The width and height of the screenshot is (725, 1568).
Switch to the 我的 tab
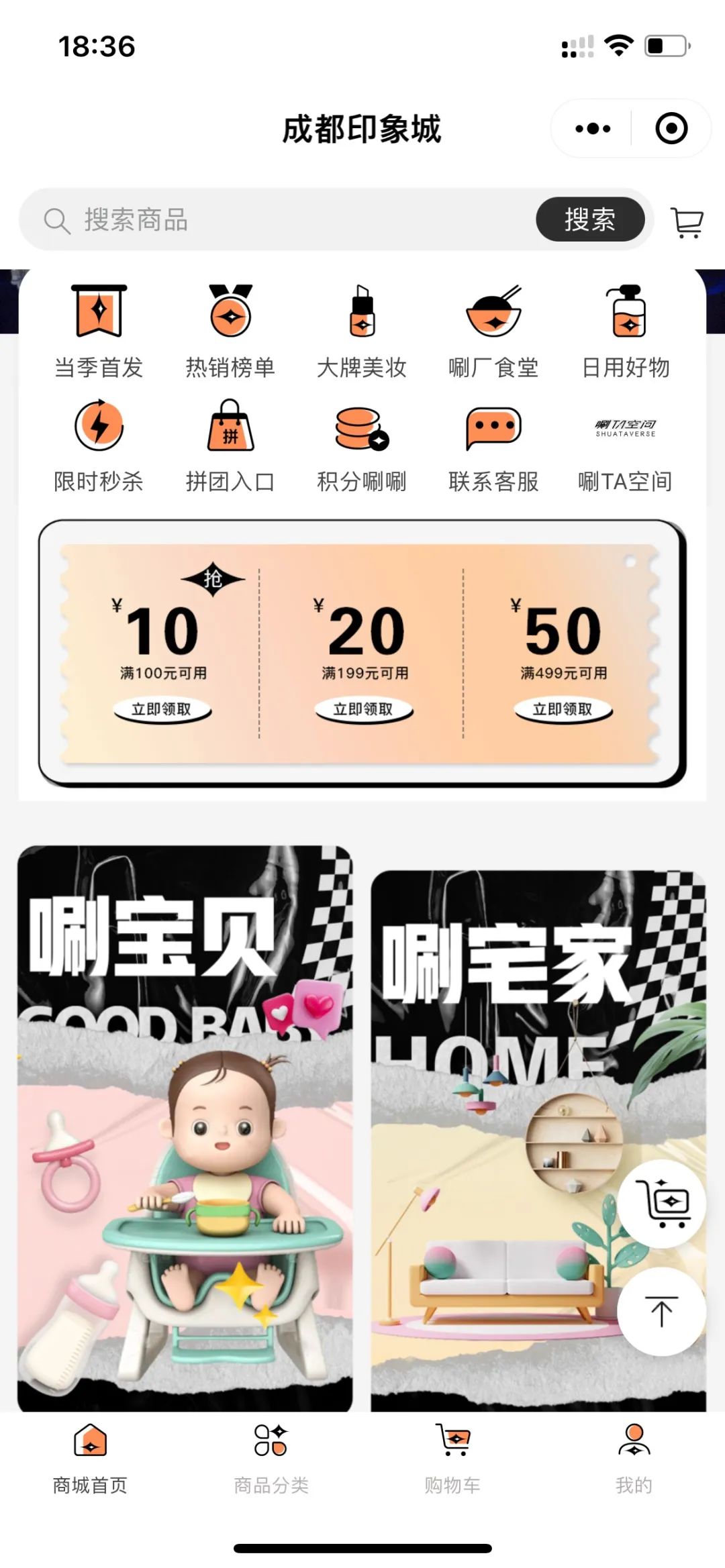[634, 1459]
